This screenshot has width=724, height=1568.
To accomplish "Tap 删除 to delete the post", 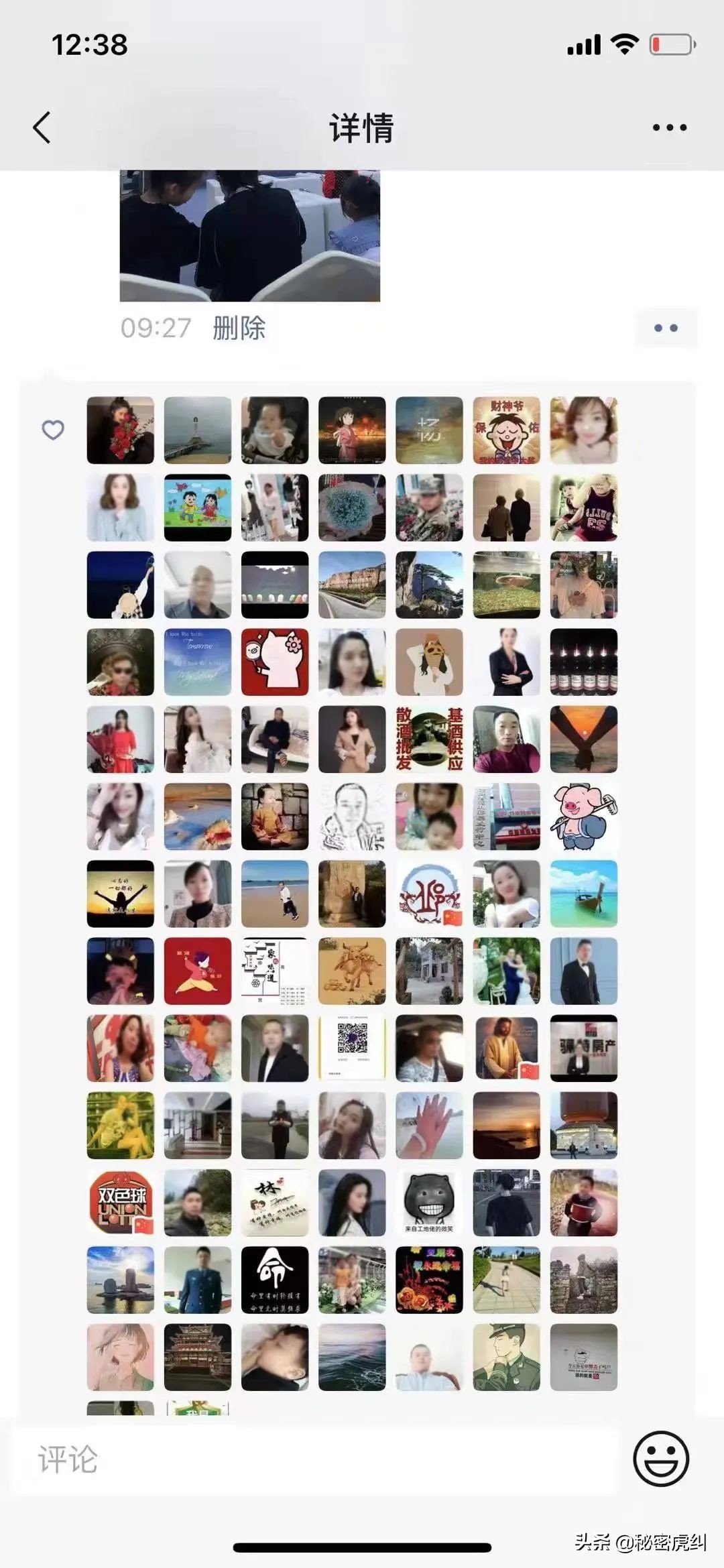I will click(x=239, y=328).
